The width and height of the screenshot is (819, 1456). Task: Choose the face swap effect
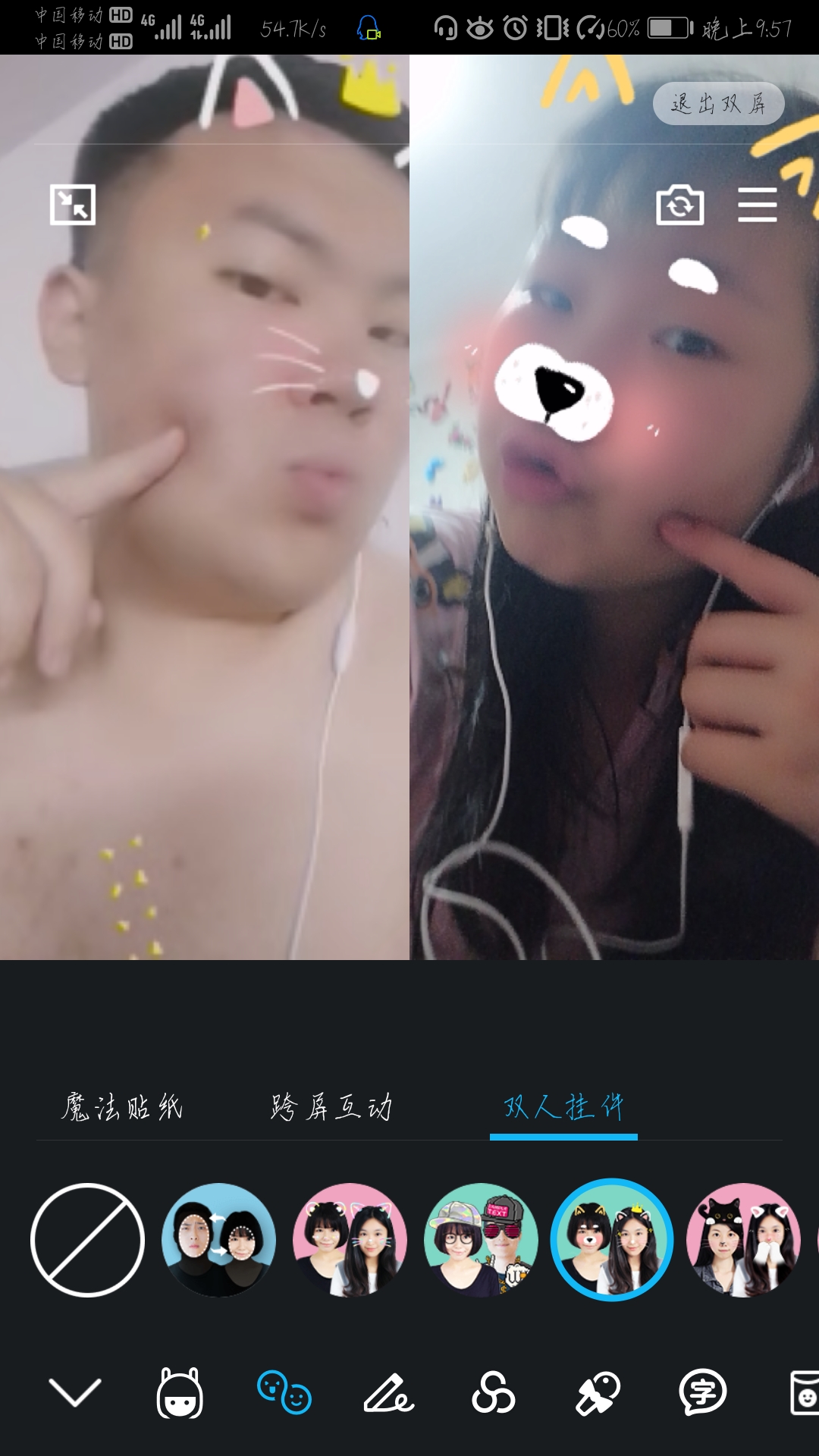point(218,1240)
